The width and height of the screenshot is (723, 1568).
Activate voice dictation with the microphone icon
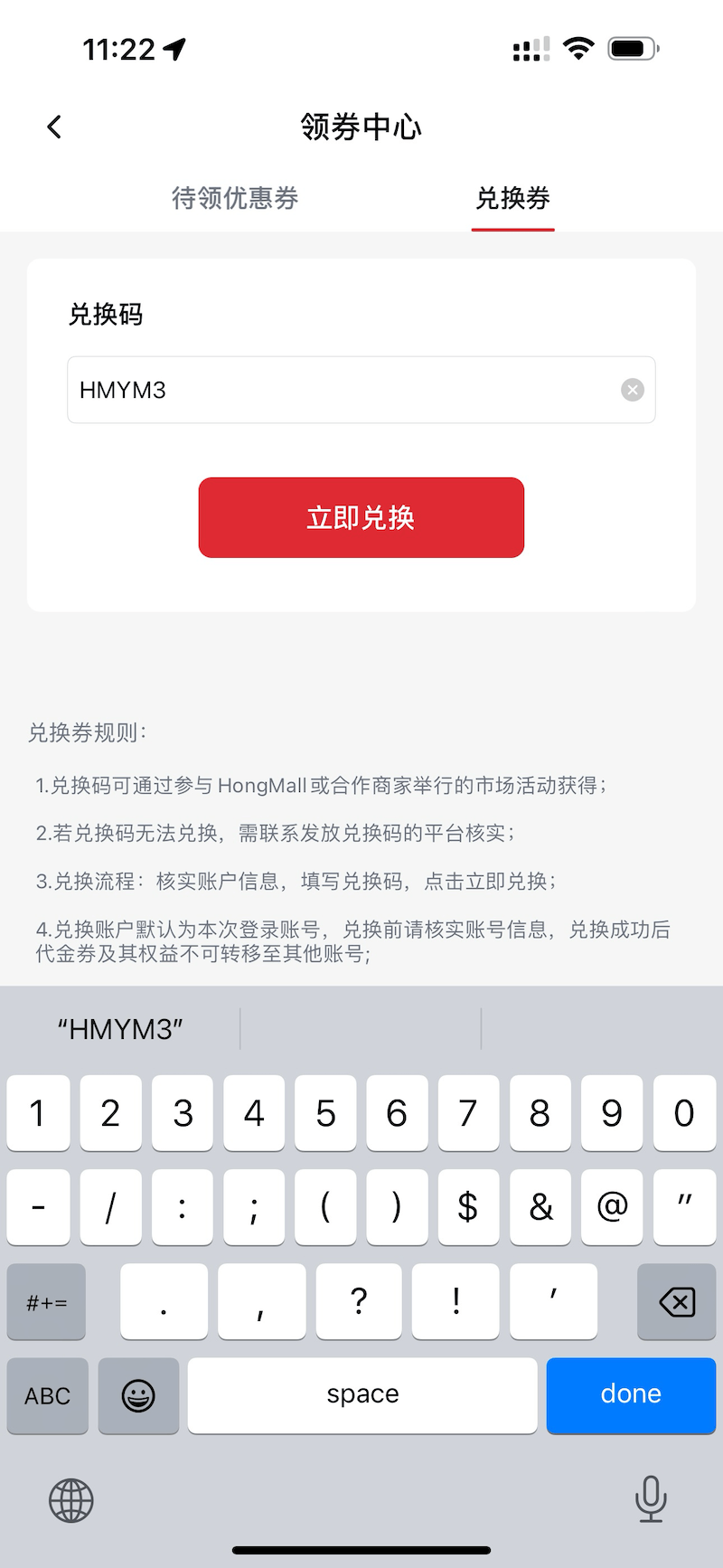pyautogui.click(x=652, y=1499)
